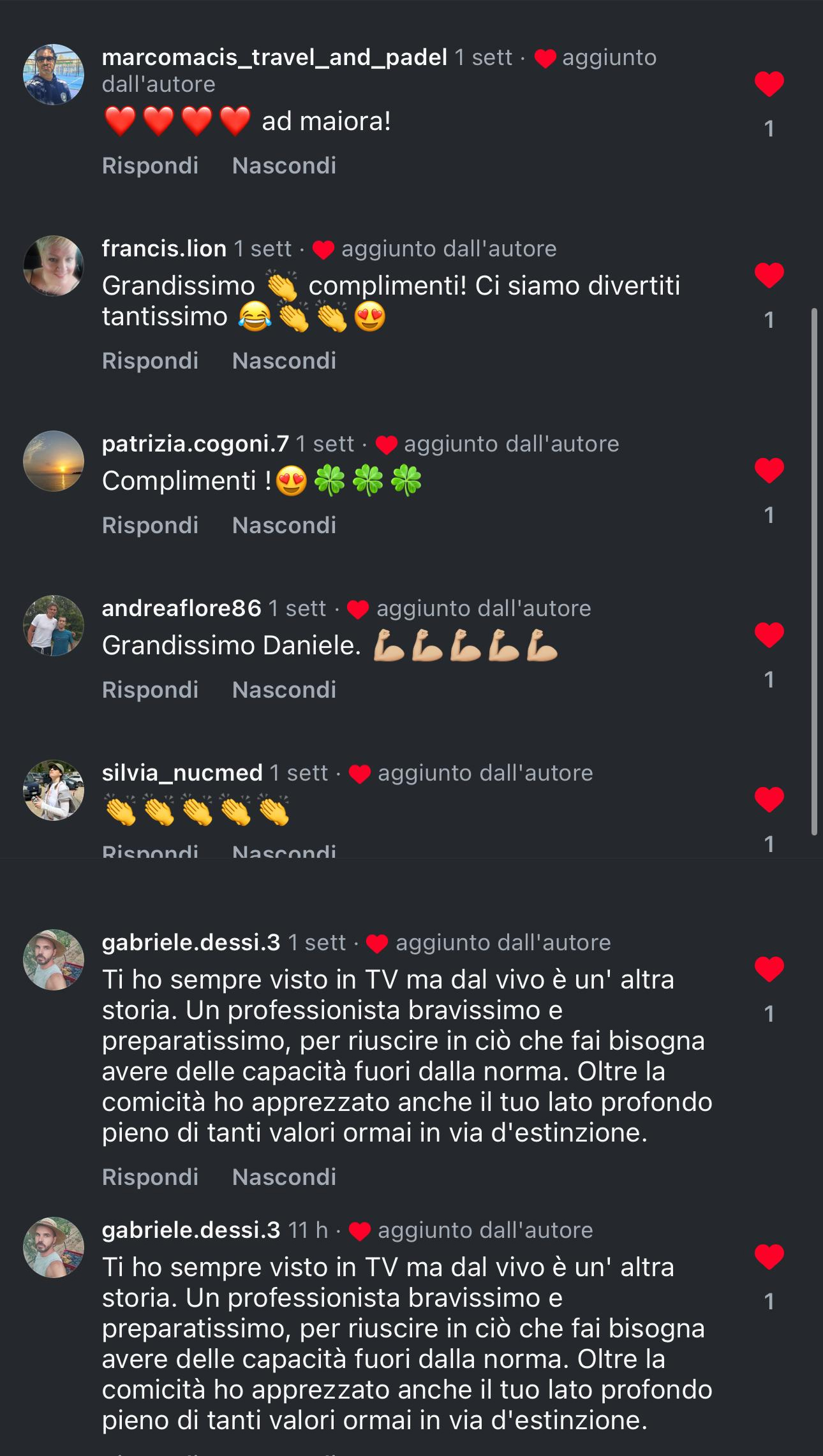This screenshot has width=823, height=1456.
Task: Hide gabriele.dessi.3's 1 sett comment
Action: 284,1177
